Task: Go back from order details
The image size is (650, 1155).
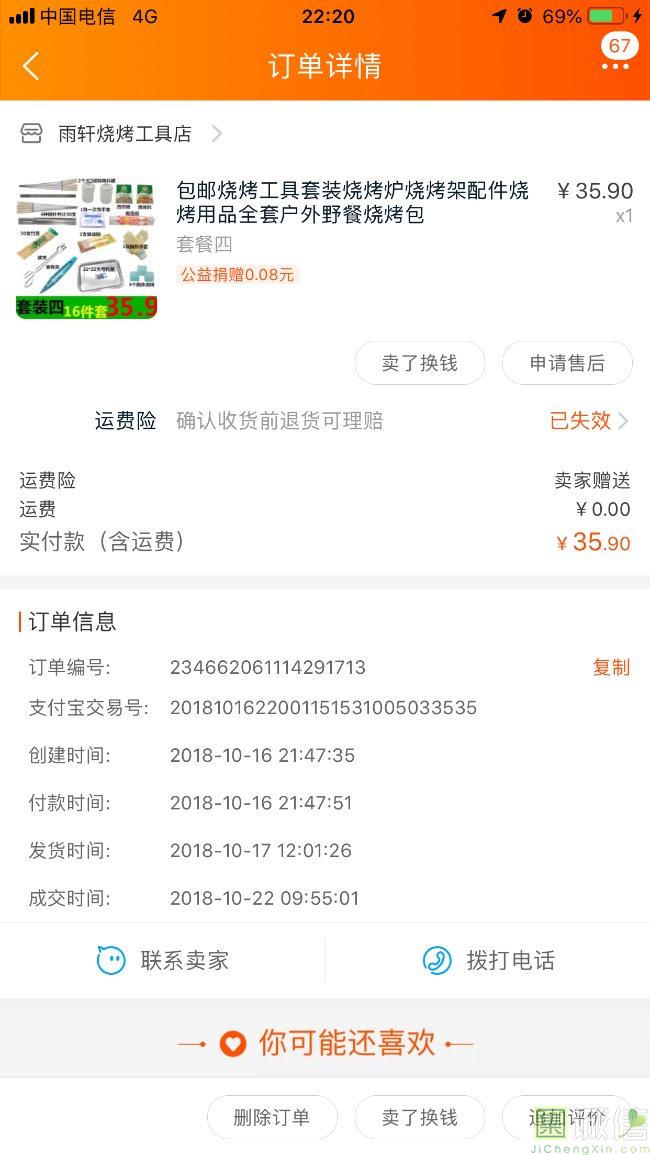Action: [x=31, y=66]
